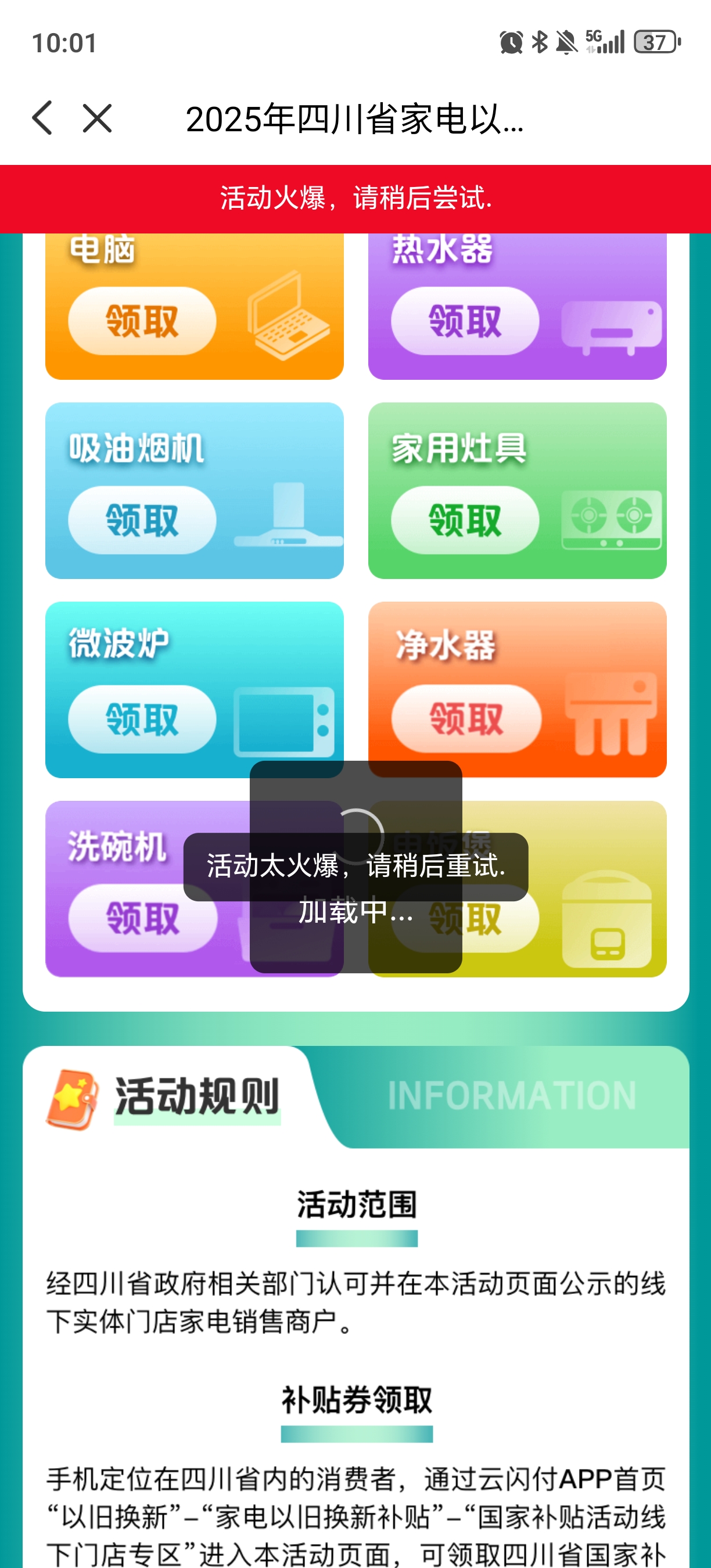Image resolution: width=711 pixels, height=1568 pixels.
Task: Claim the 洗碗机 subsidy coupon
Action: pos(142,918)
